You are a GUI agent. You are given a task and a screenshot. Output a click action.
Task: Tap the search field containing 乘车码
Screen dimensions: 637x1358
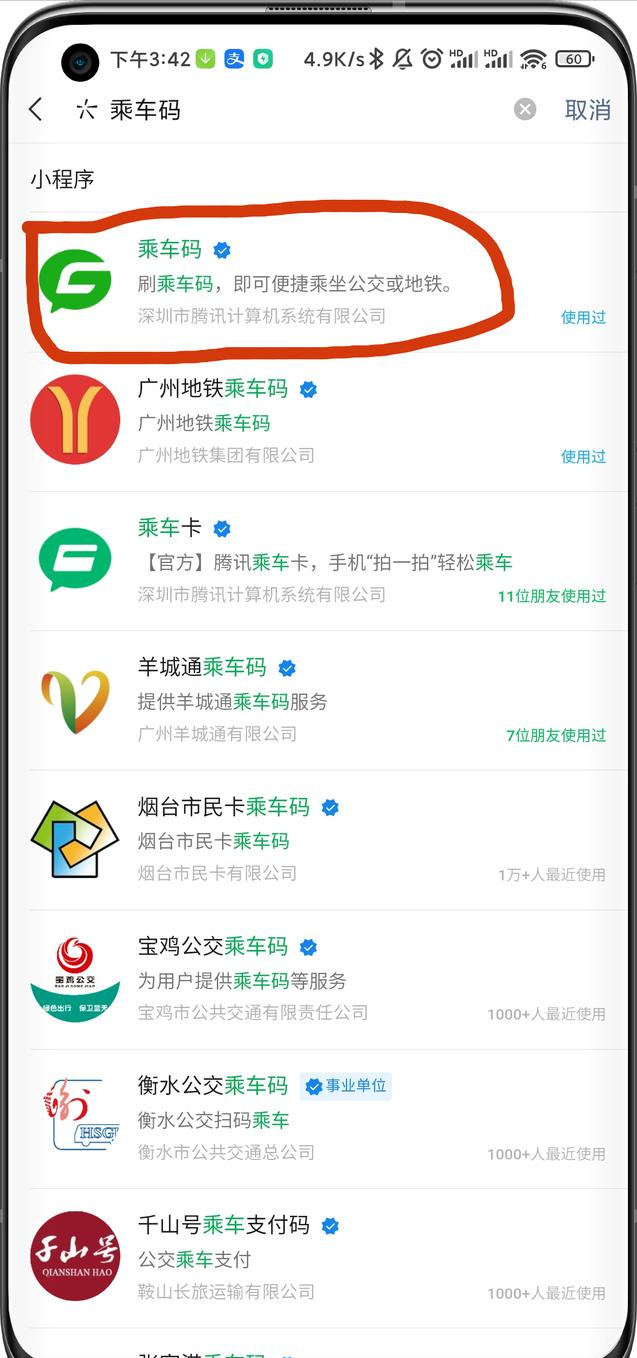point(300,110)
